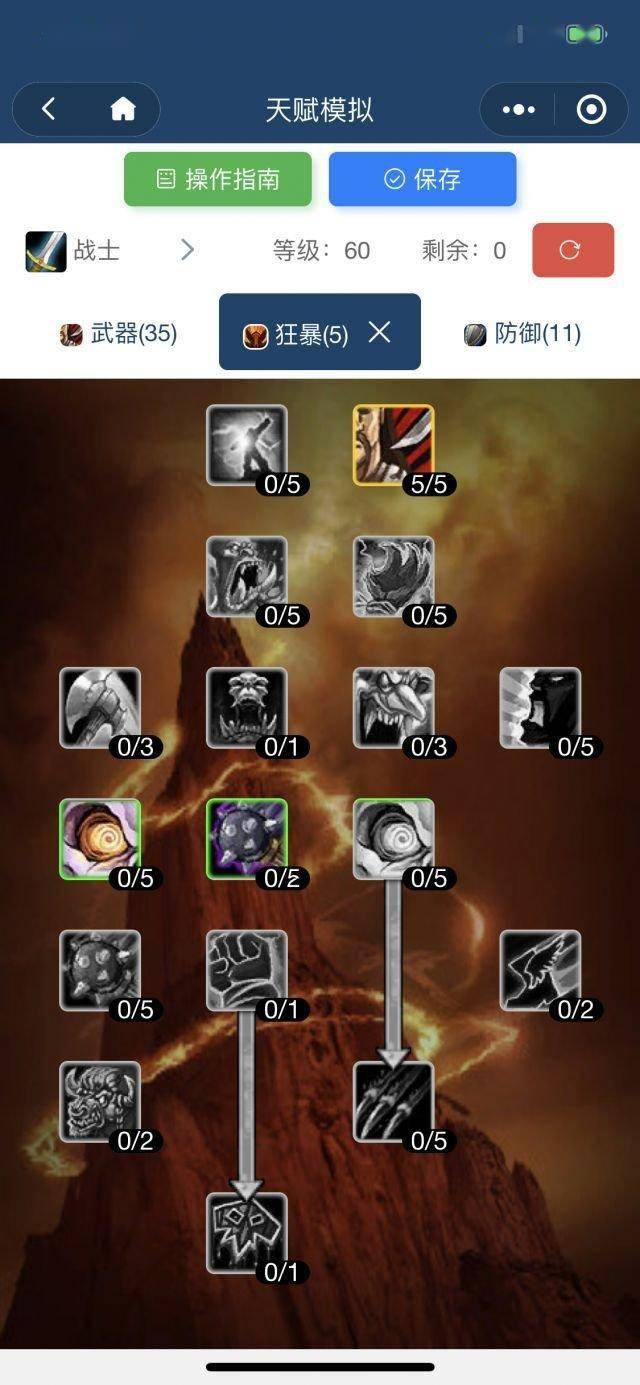The height and width of the screenshot is (1385, 640).
Task: Close the mini program via circle icon
Action: tap(592, 109)
